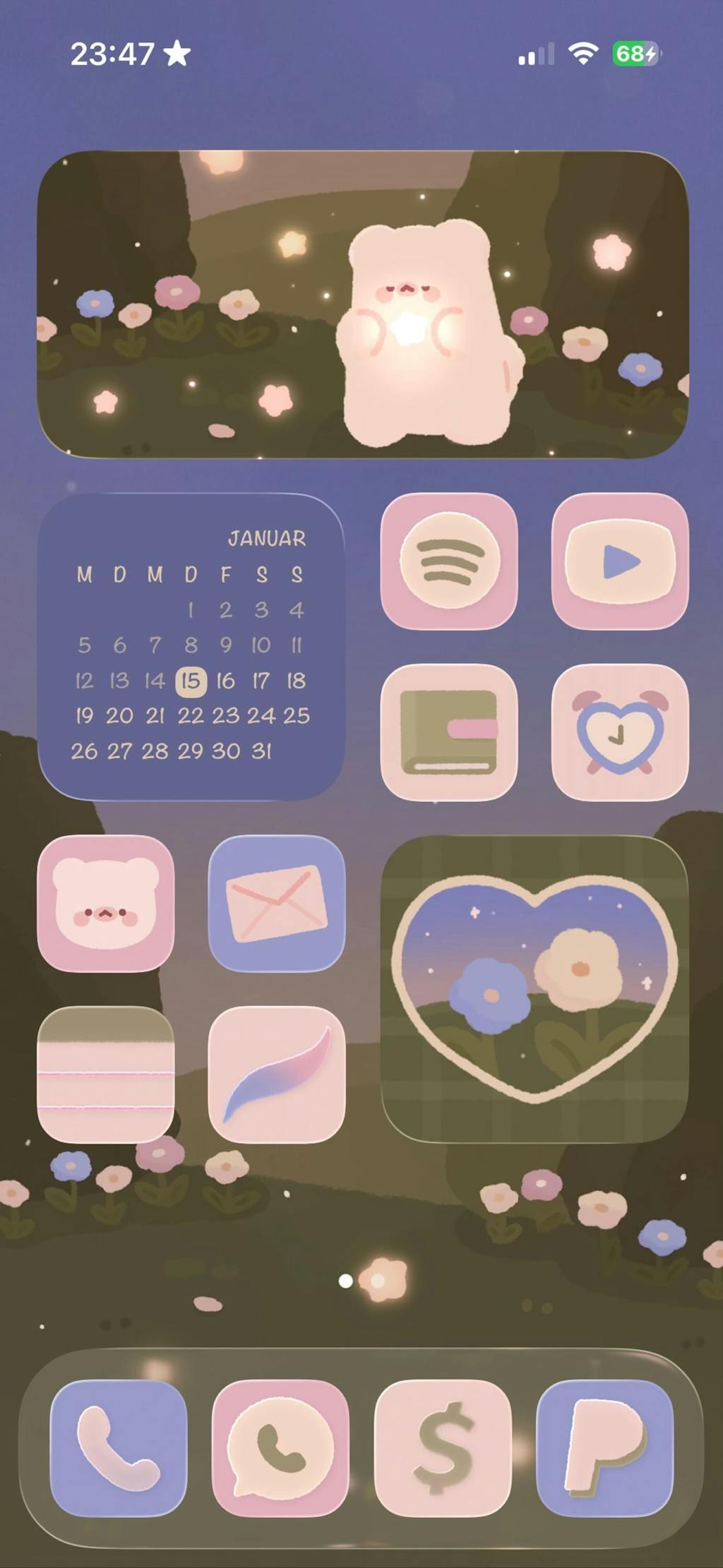Open the dollar sign cash app
723x1568 pixels.
[x=443, y=1447]
